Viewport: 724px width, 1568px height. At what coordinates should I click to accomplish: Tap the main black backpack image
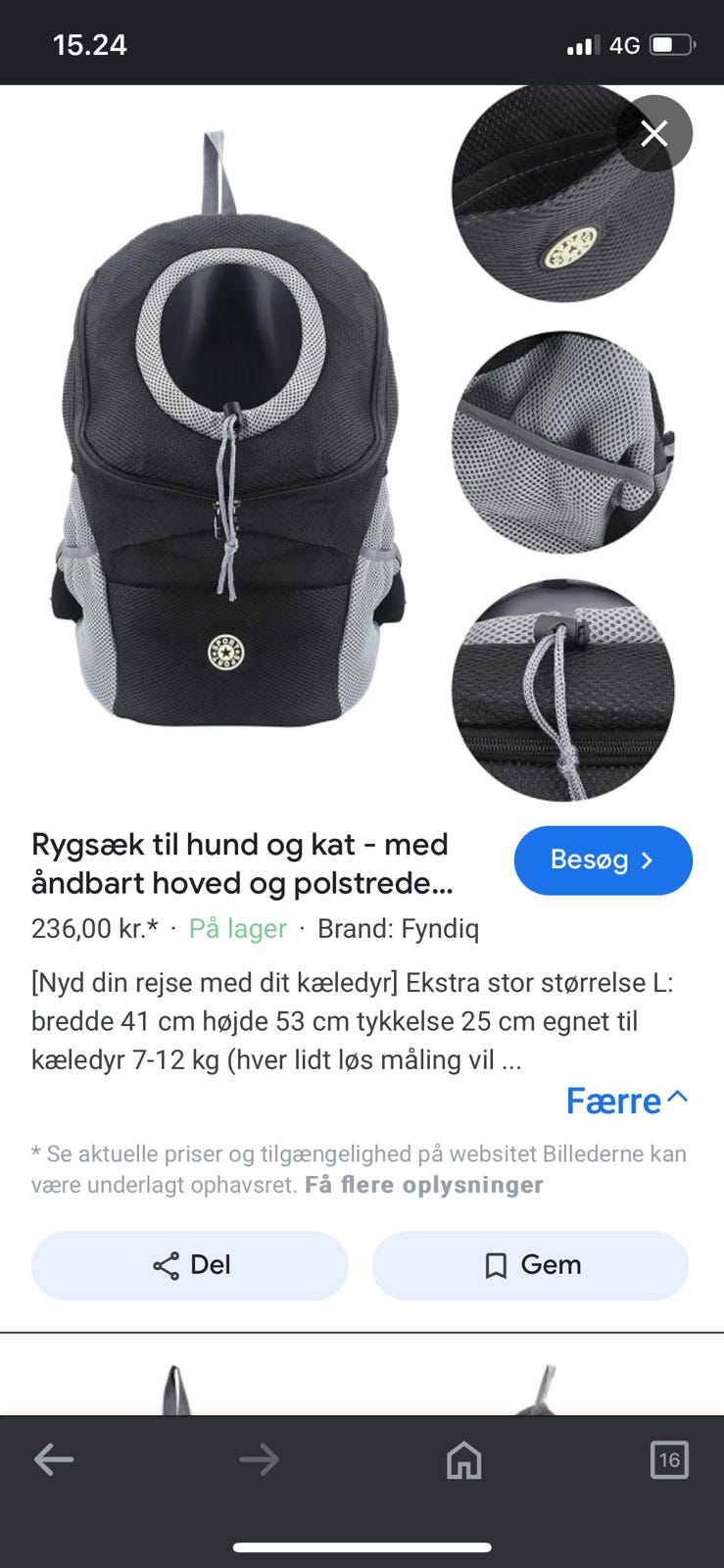pos(225,441)
